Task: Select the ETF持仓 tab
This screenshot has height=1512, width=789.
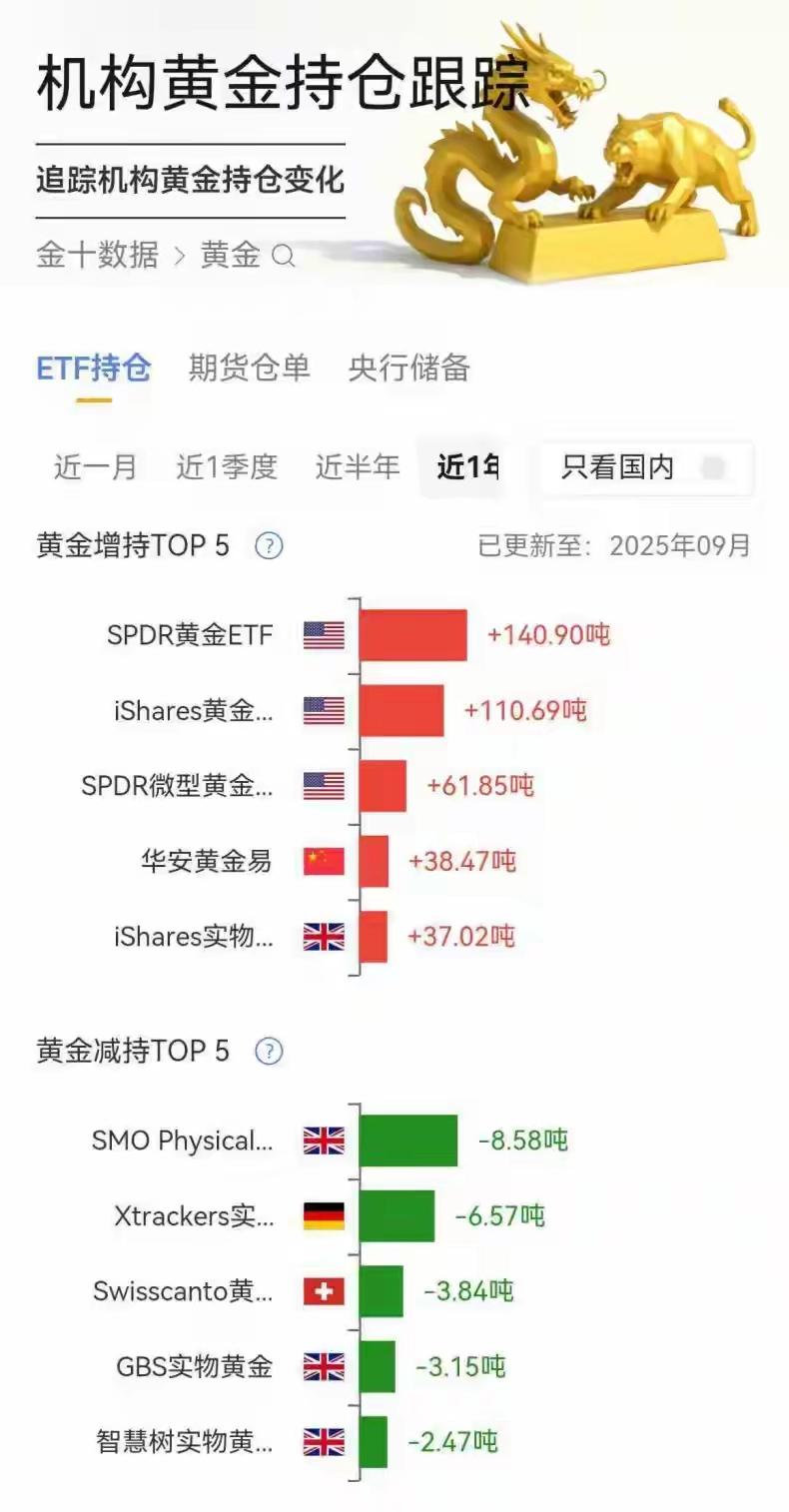Action: point(93,369)
